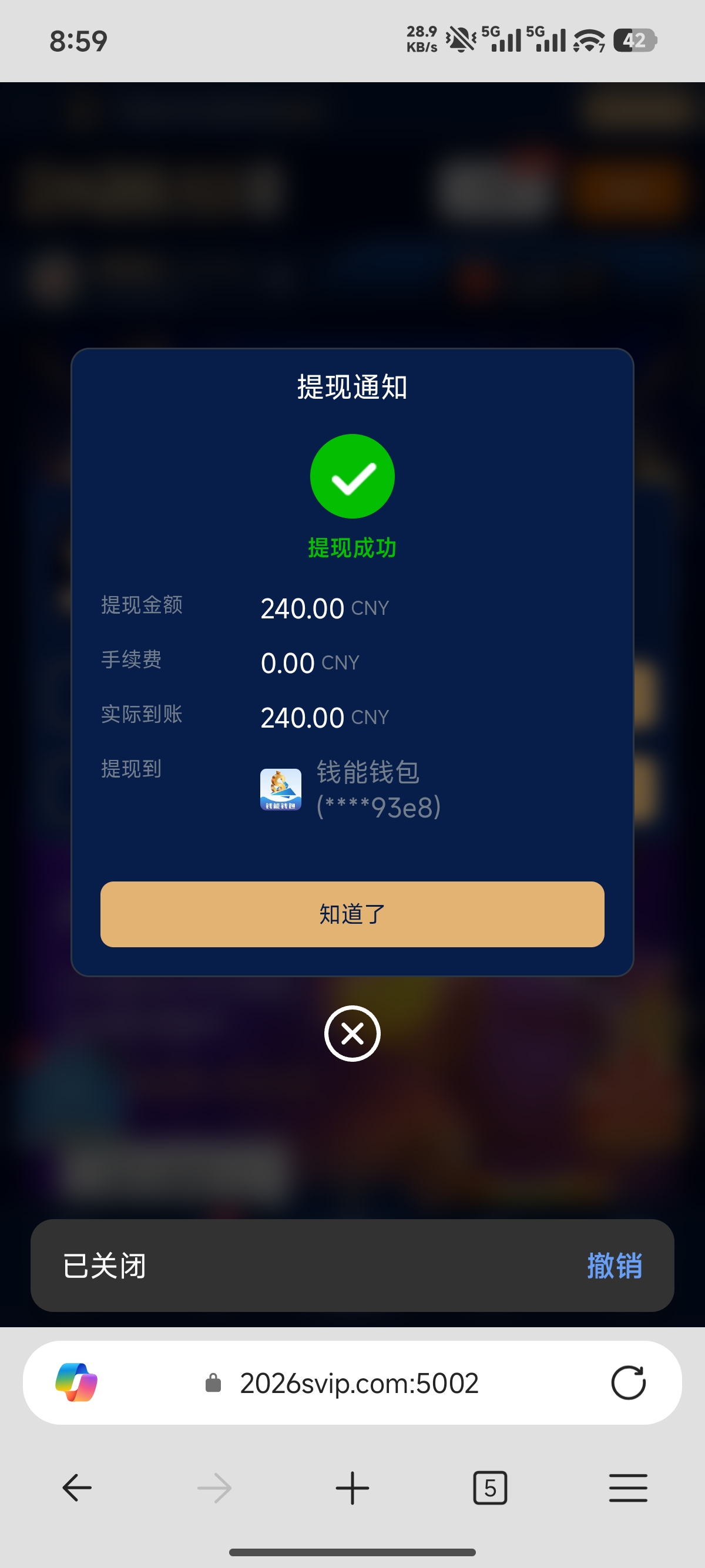The width and height of the screenshot is (705, 1568).
Task: Tap the URL field showing 2026svip.com:5002
Action: (x=358, y=1383)
